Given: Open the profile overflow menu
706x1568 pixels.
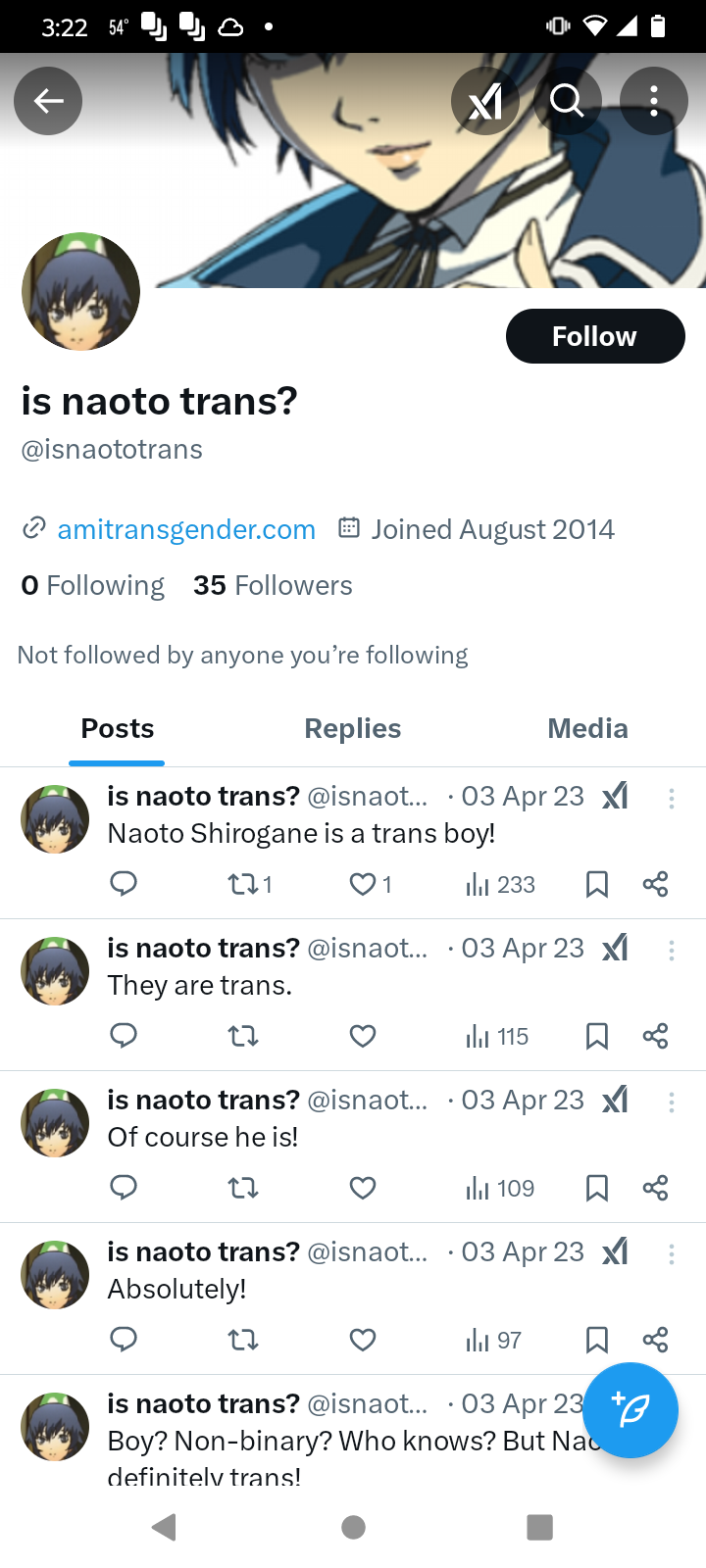Looking at the screenshot, I should pos(653,100).
